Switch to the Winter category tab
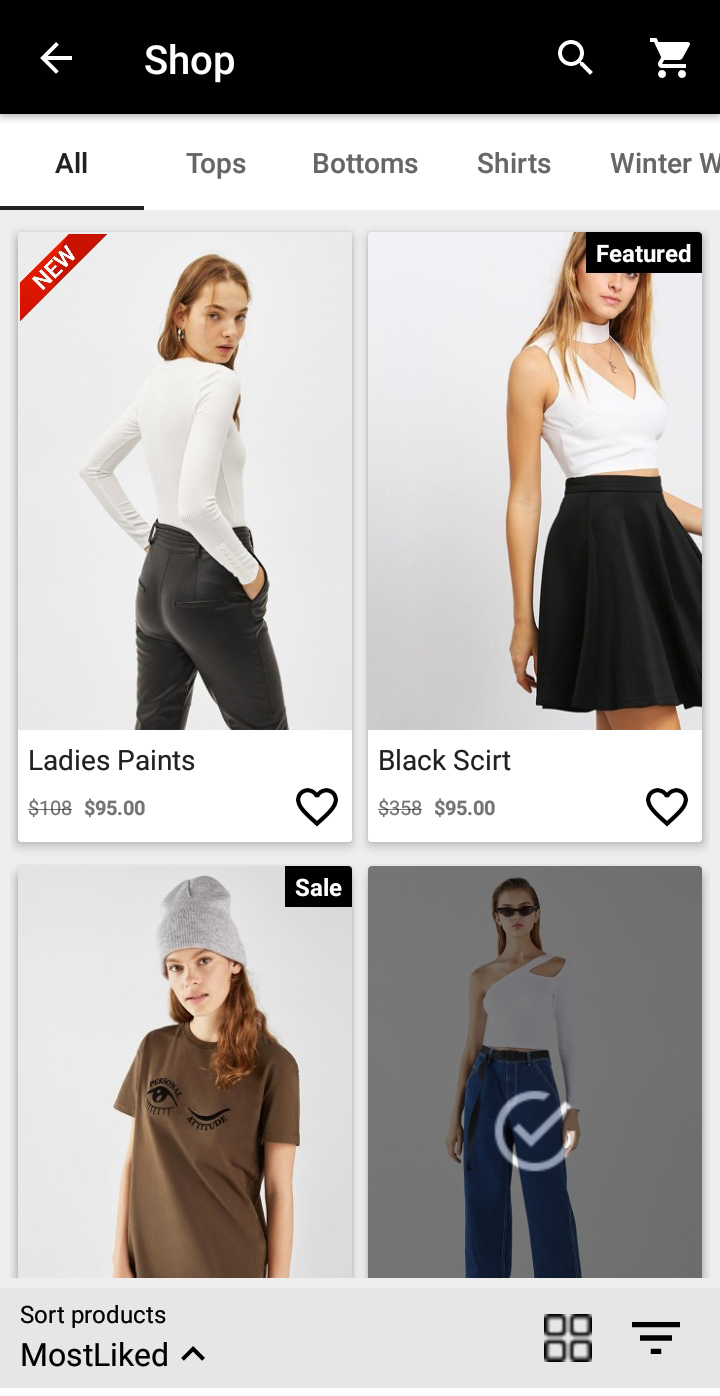Viewport: 720px width, 1396px height. point(664,163)
